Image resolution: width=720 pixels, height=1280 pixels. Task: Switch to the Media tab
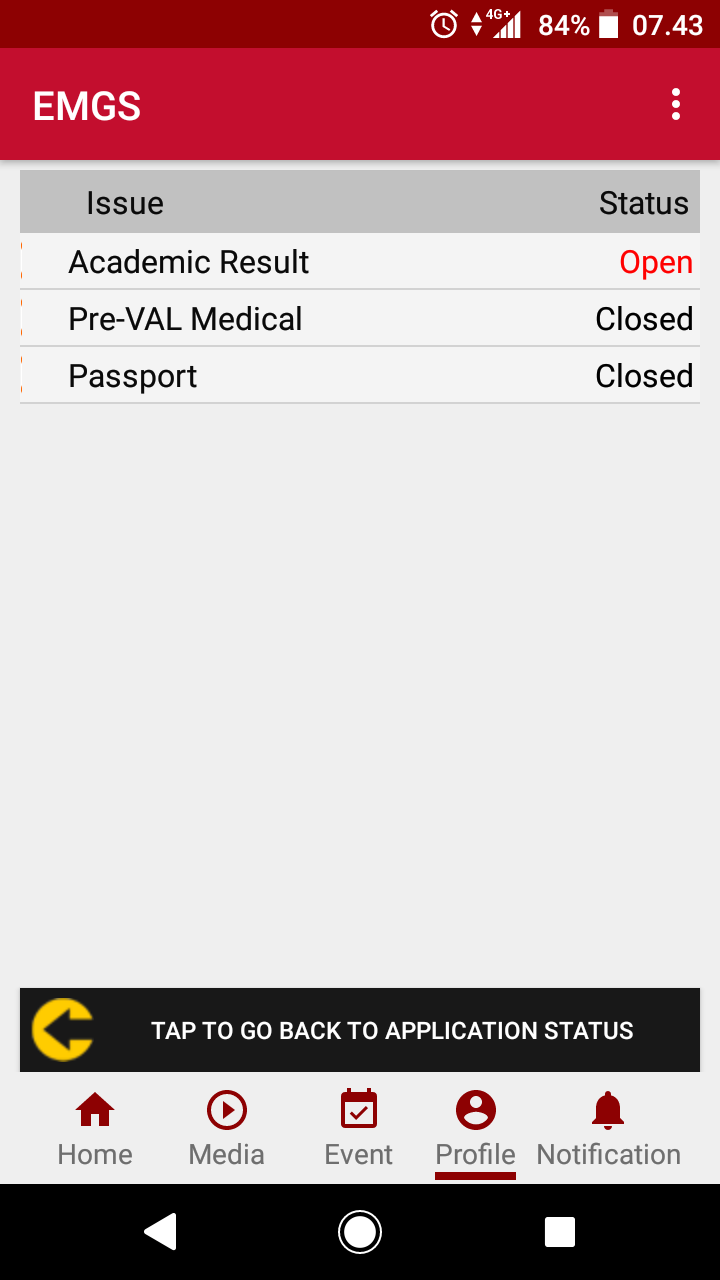pos(227,1130)
